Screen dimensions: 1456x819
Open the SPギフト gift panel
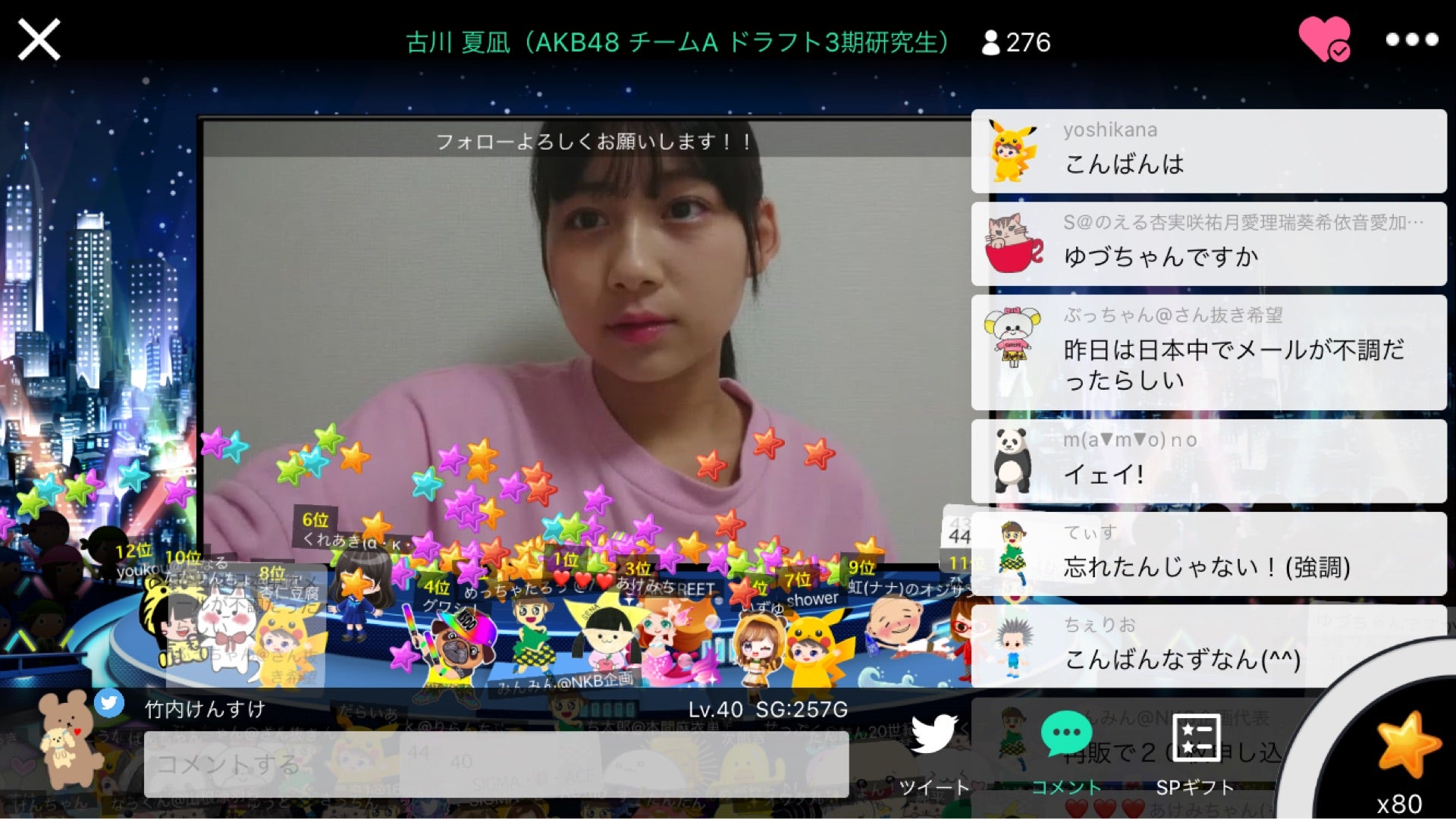1195,751
